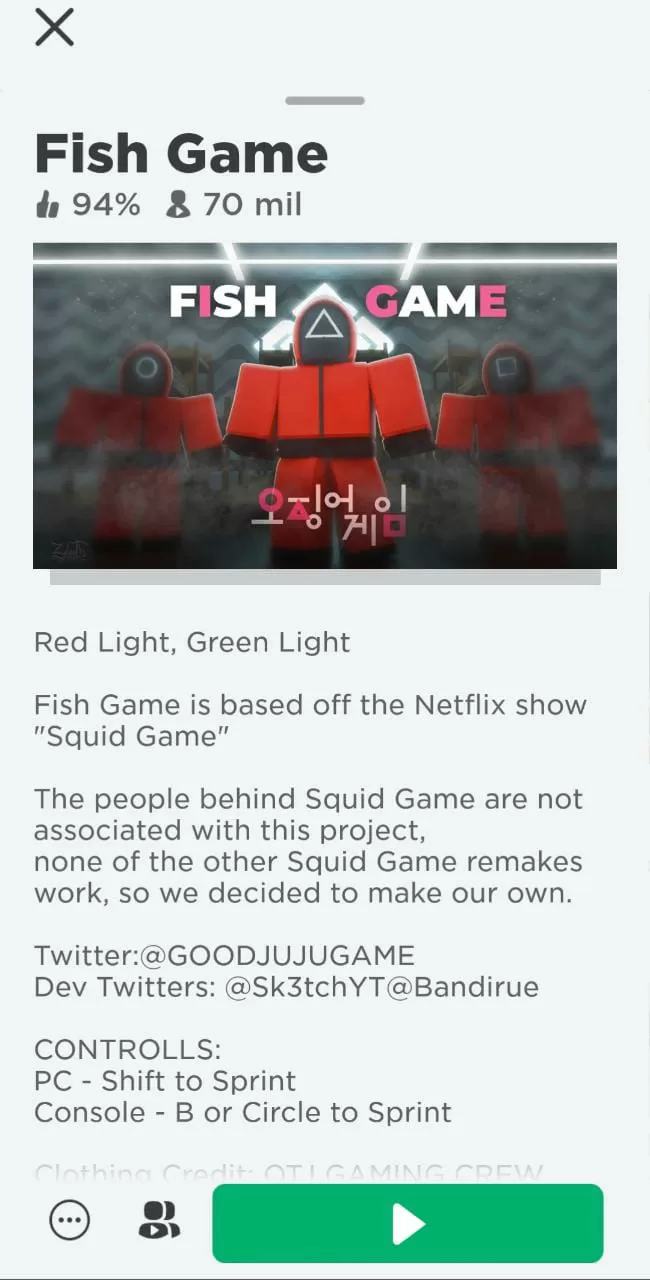
Task: Open the more options menu
Action: click(x=69, y=1220)
